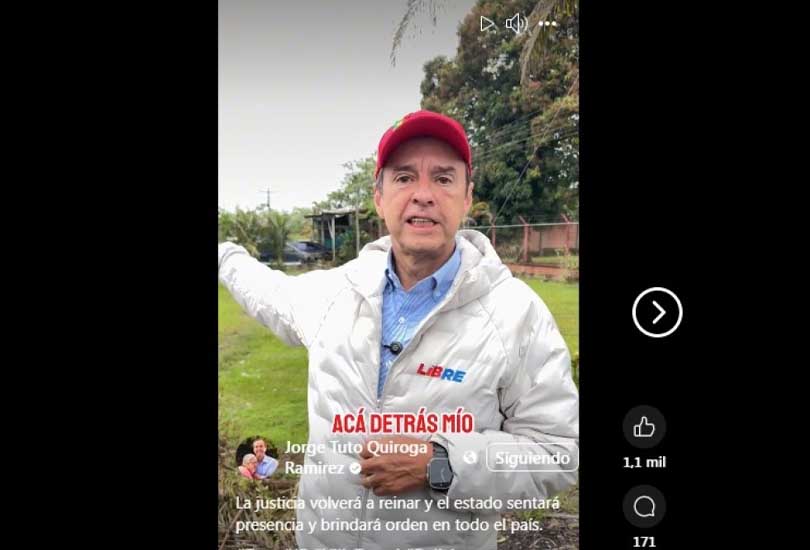Play the video
The height and width of the screenshot is (550, 810).
click(x=487, y=23)
